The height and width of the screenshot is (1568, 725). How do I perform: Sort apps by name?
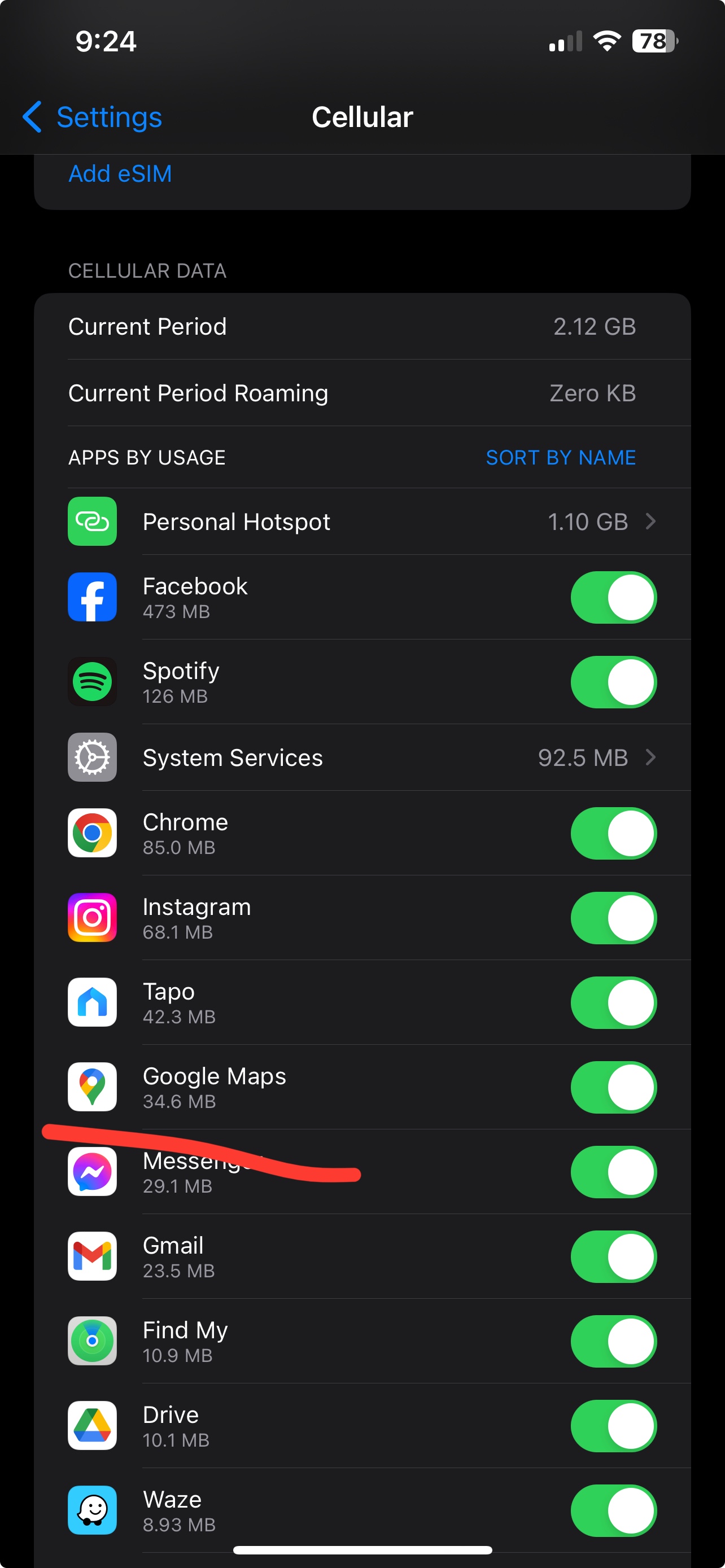click(x=560, y=458)
